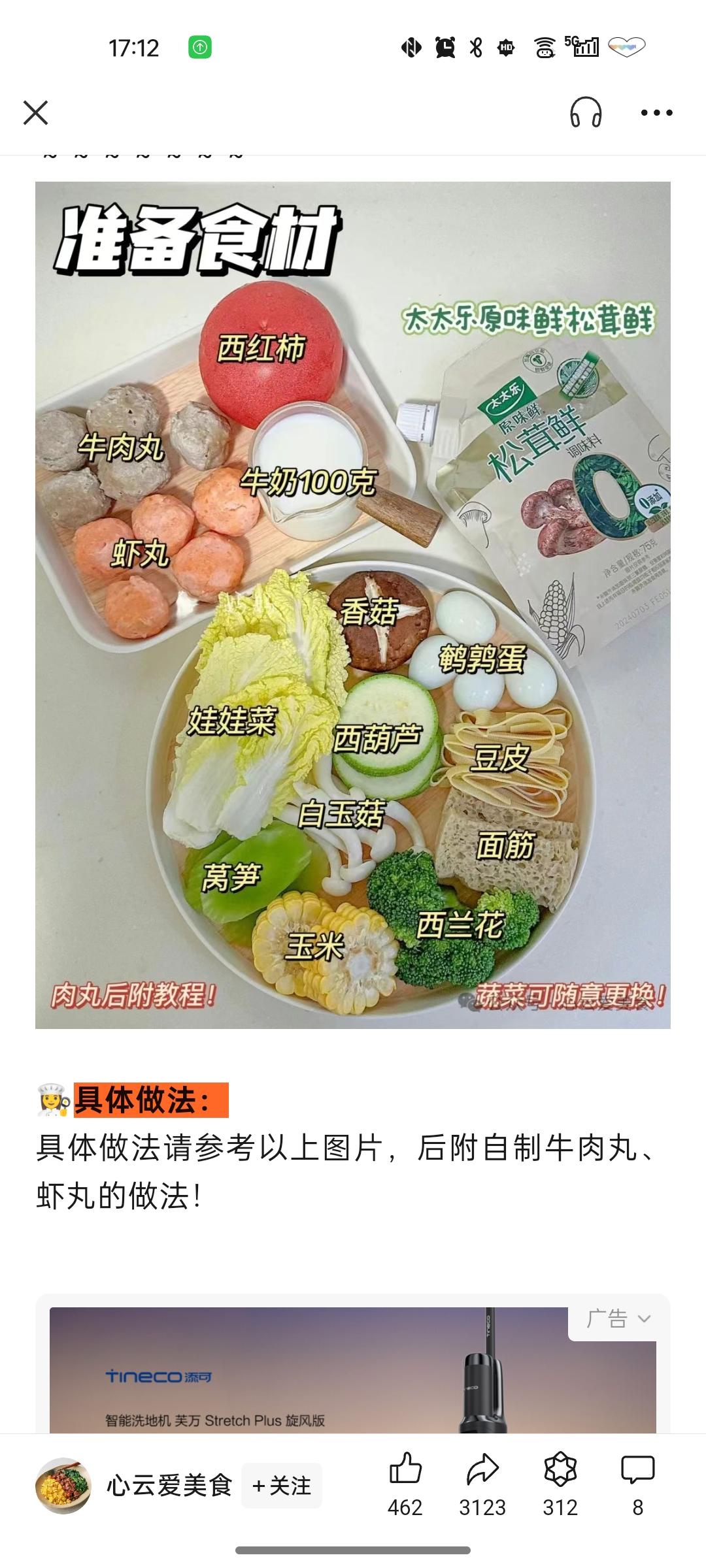The image size is (706, 1568).
Task: Share this article
Action: click(x=482, y=1484)
